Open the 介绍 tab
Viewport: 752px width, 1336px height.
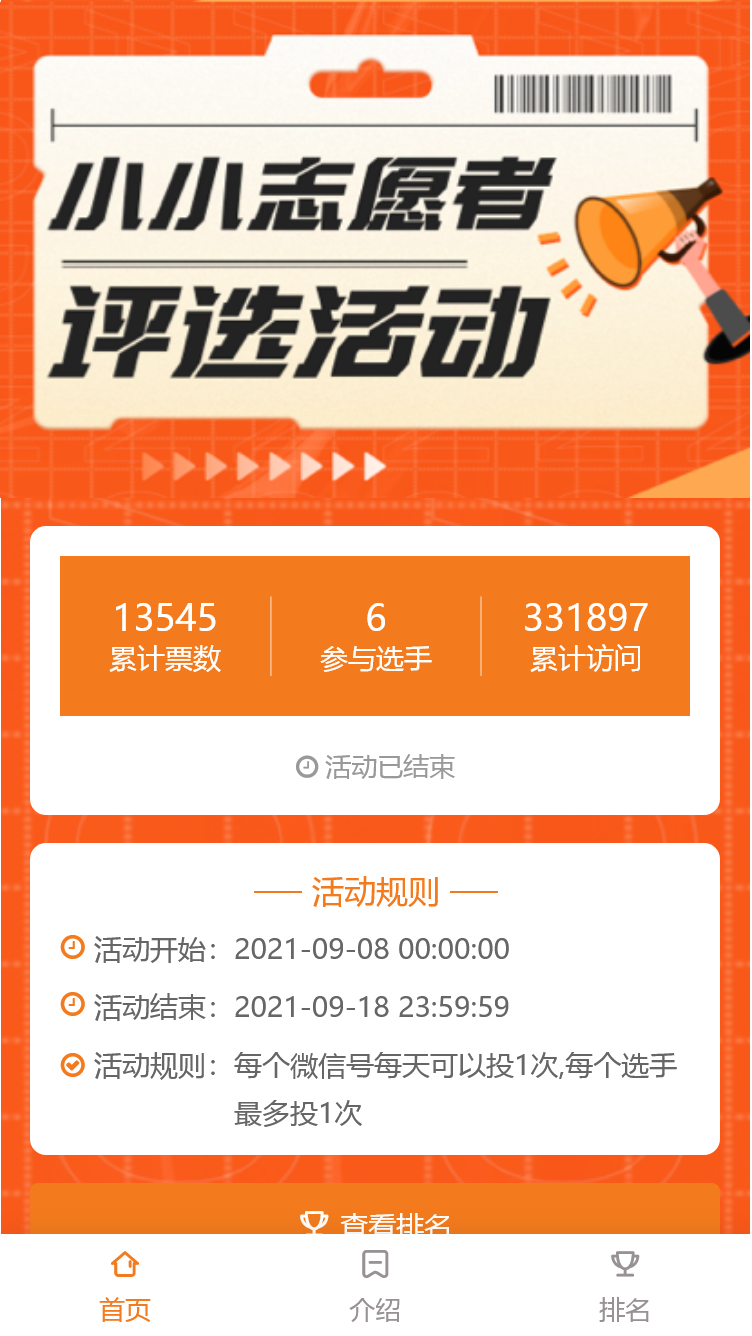point(375,1285)
